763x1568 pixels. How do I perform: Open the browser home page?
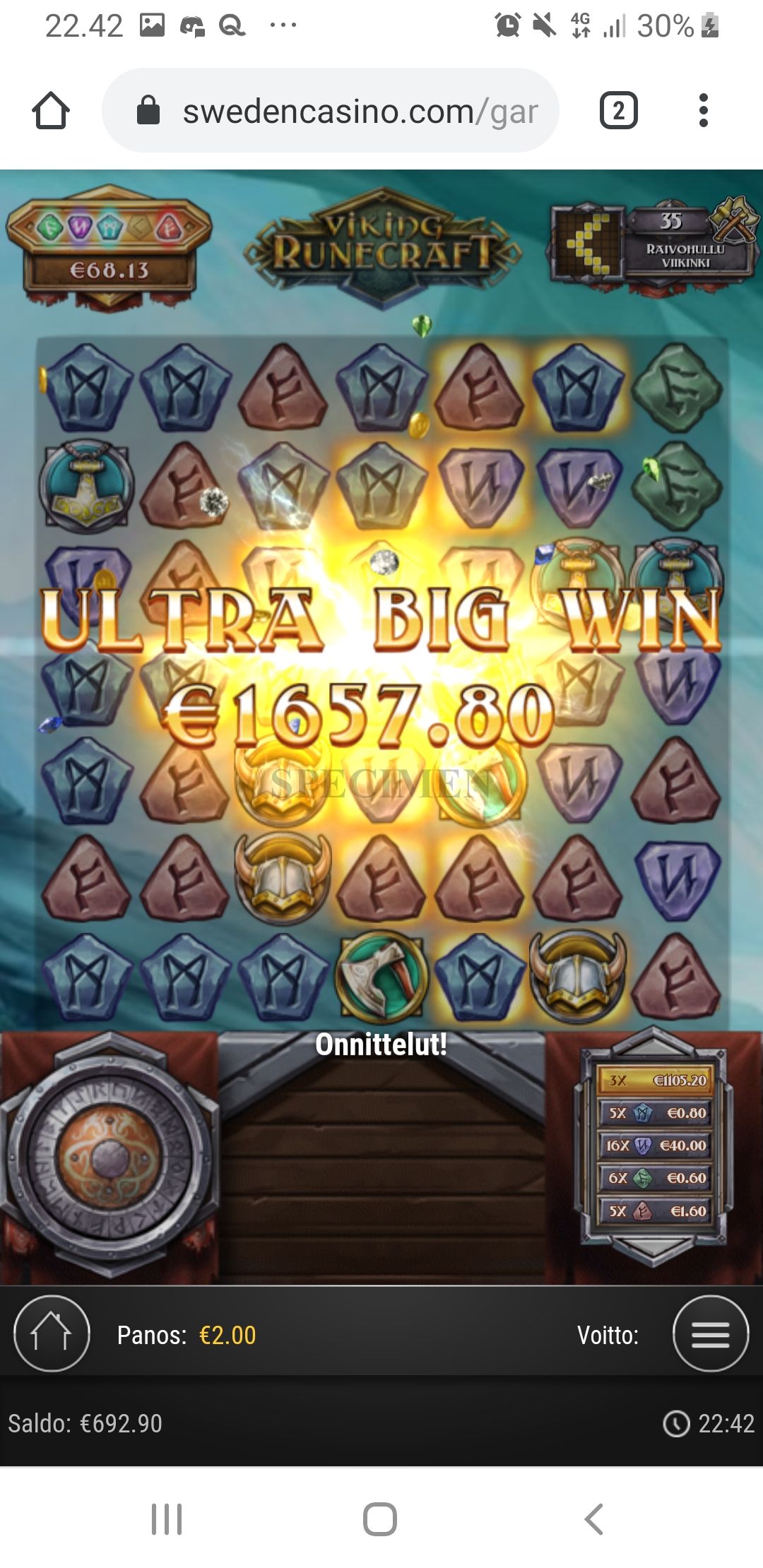pos(51,111)
